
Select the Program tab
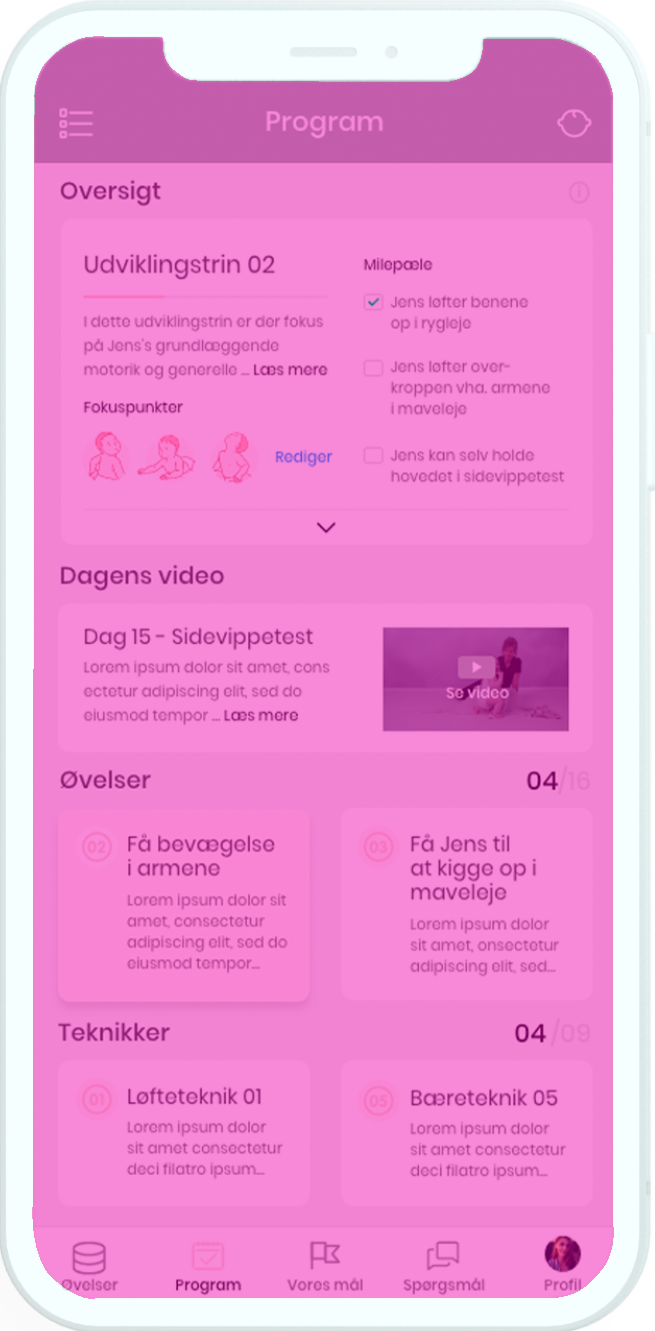208,1266
